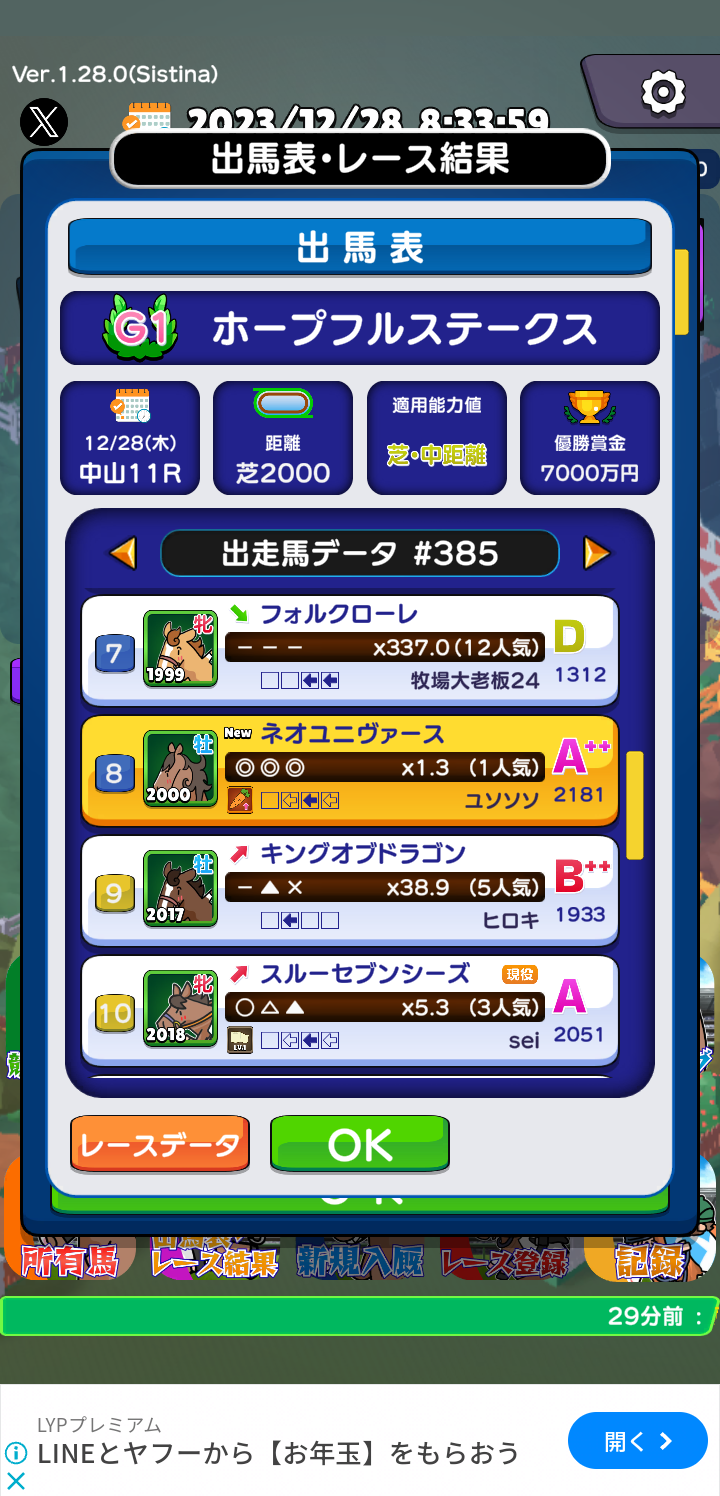Open the settings gear icon
This screenshot has width=720, height=1496.
662,93
